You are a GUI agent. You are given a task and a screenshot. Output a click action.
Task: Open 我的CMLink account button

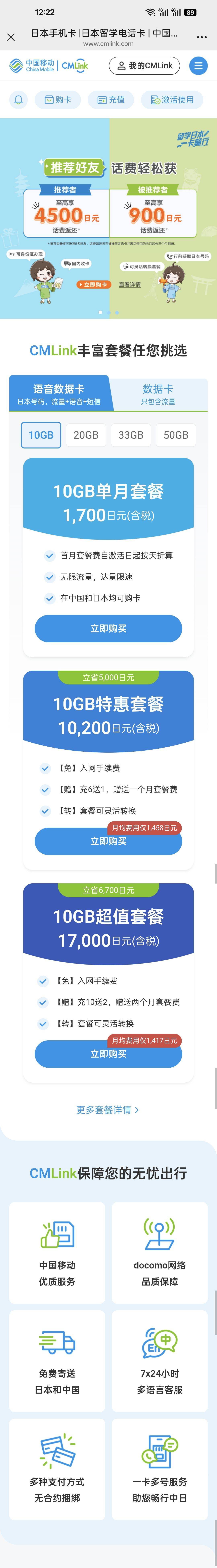(x=144, y=66)
